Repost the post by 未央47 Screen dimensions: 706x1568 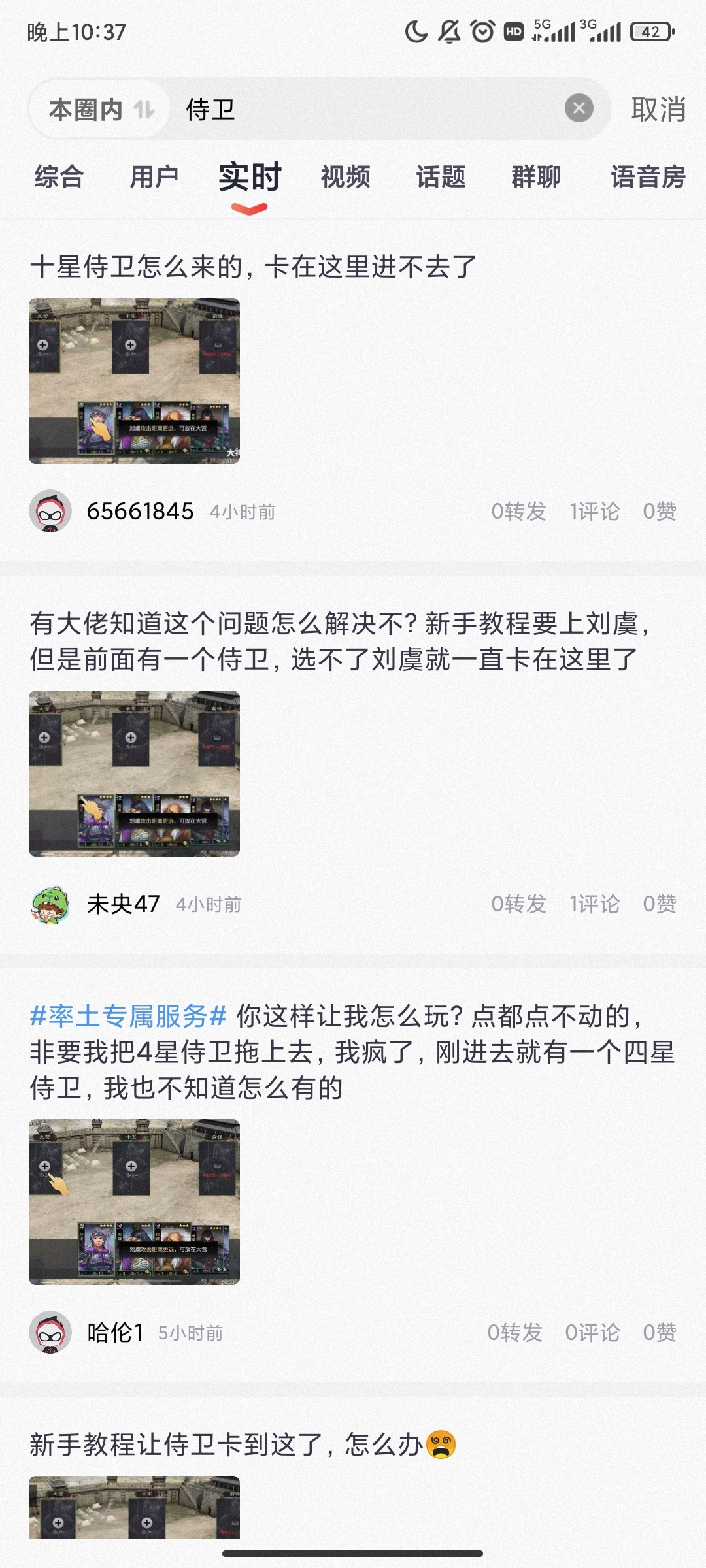518,904
